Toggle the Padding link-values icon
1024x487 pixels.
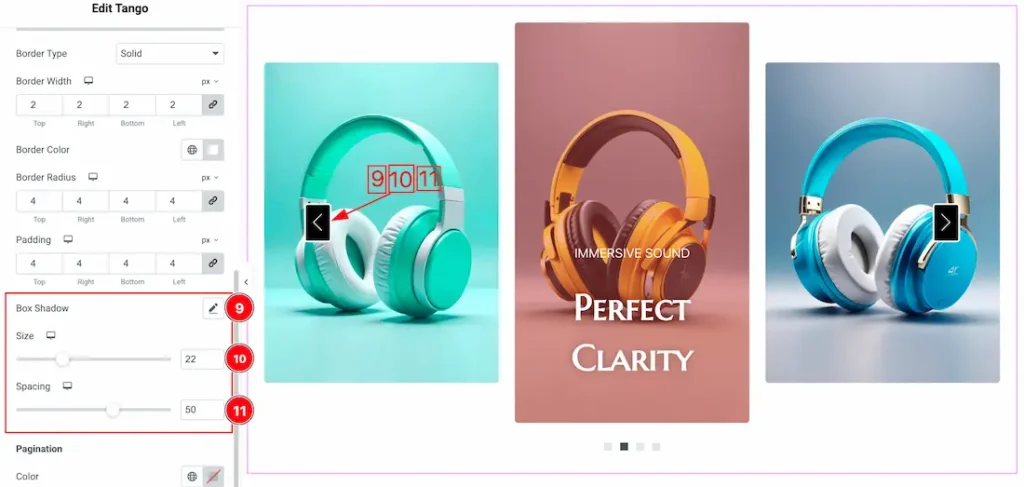212,264
